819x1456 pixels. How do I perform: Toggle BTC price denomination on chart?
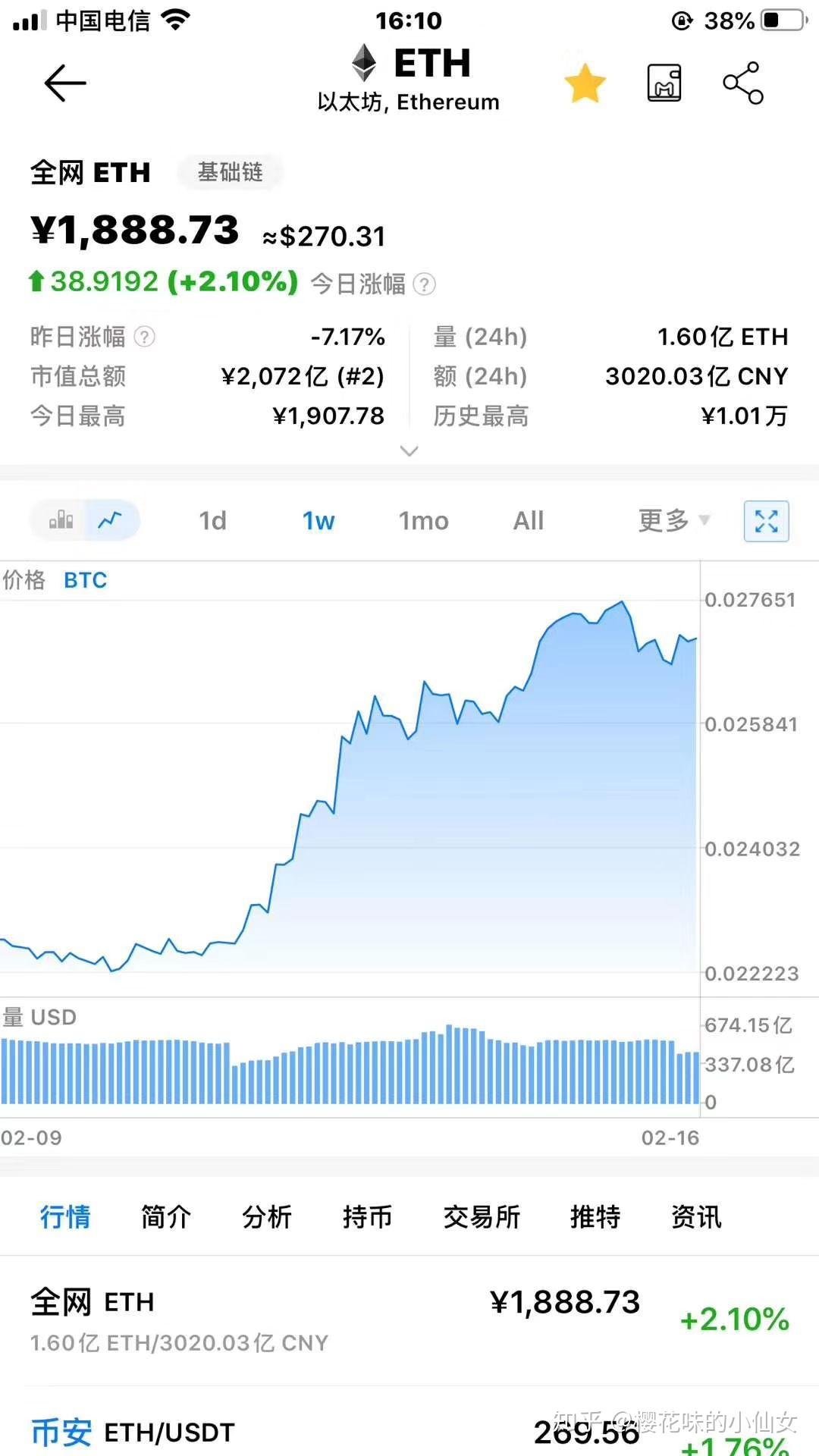(x=85, y=580)
